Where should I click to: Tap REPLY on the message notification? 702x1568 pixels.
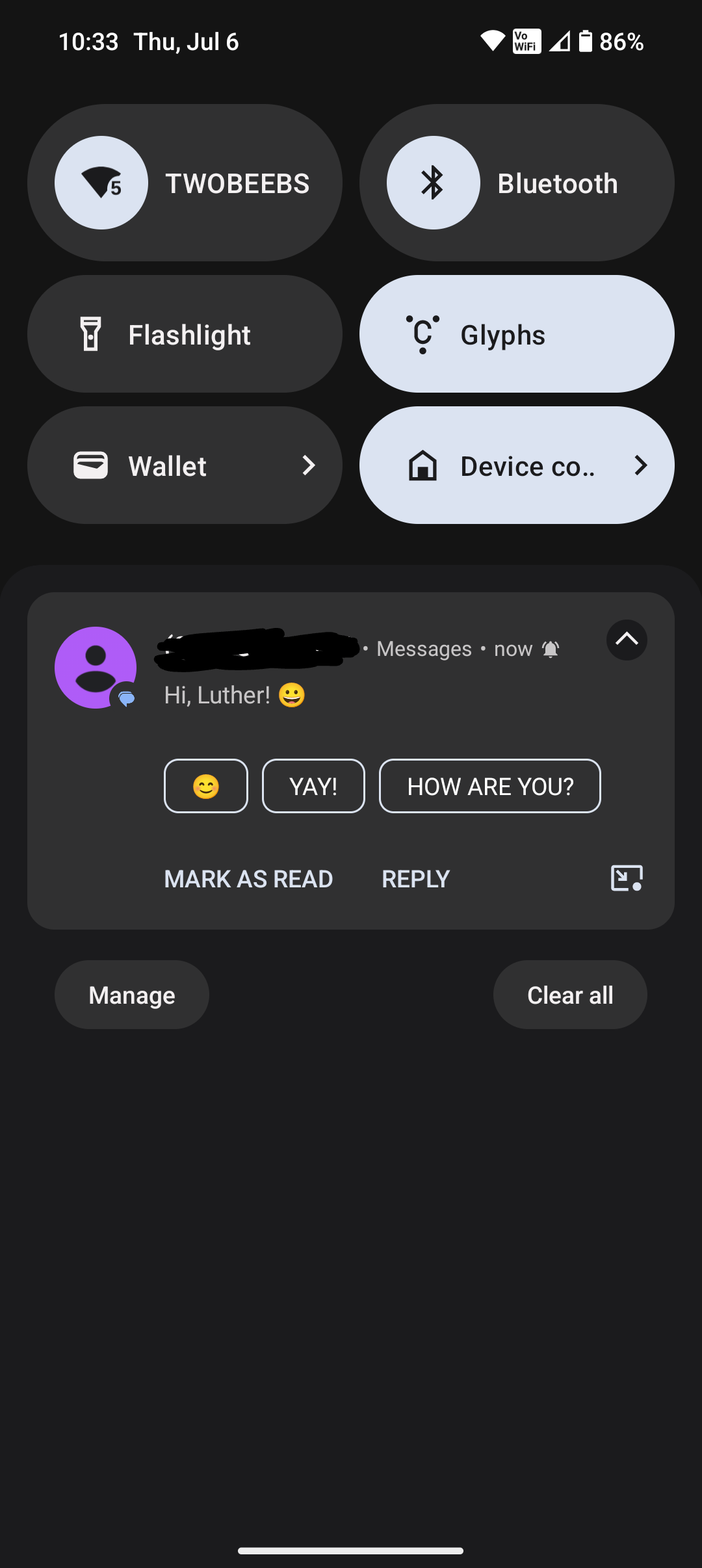tap(416, 879)
